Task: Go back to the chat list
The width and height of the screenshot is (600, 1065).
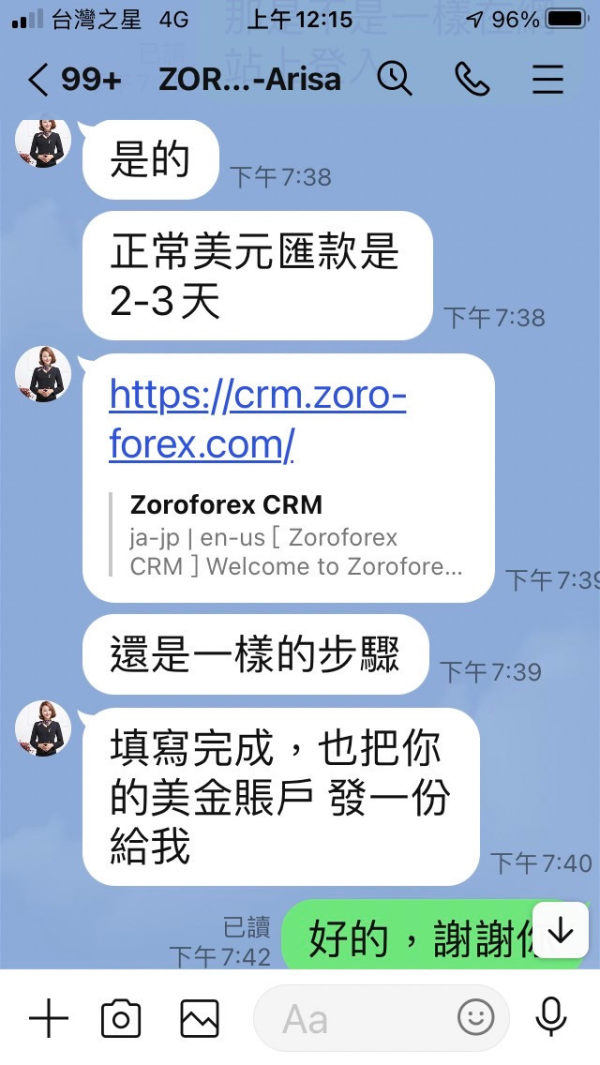Action: click(x=39, y=80)
